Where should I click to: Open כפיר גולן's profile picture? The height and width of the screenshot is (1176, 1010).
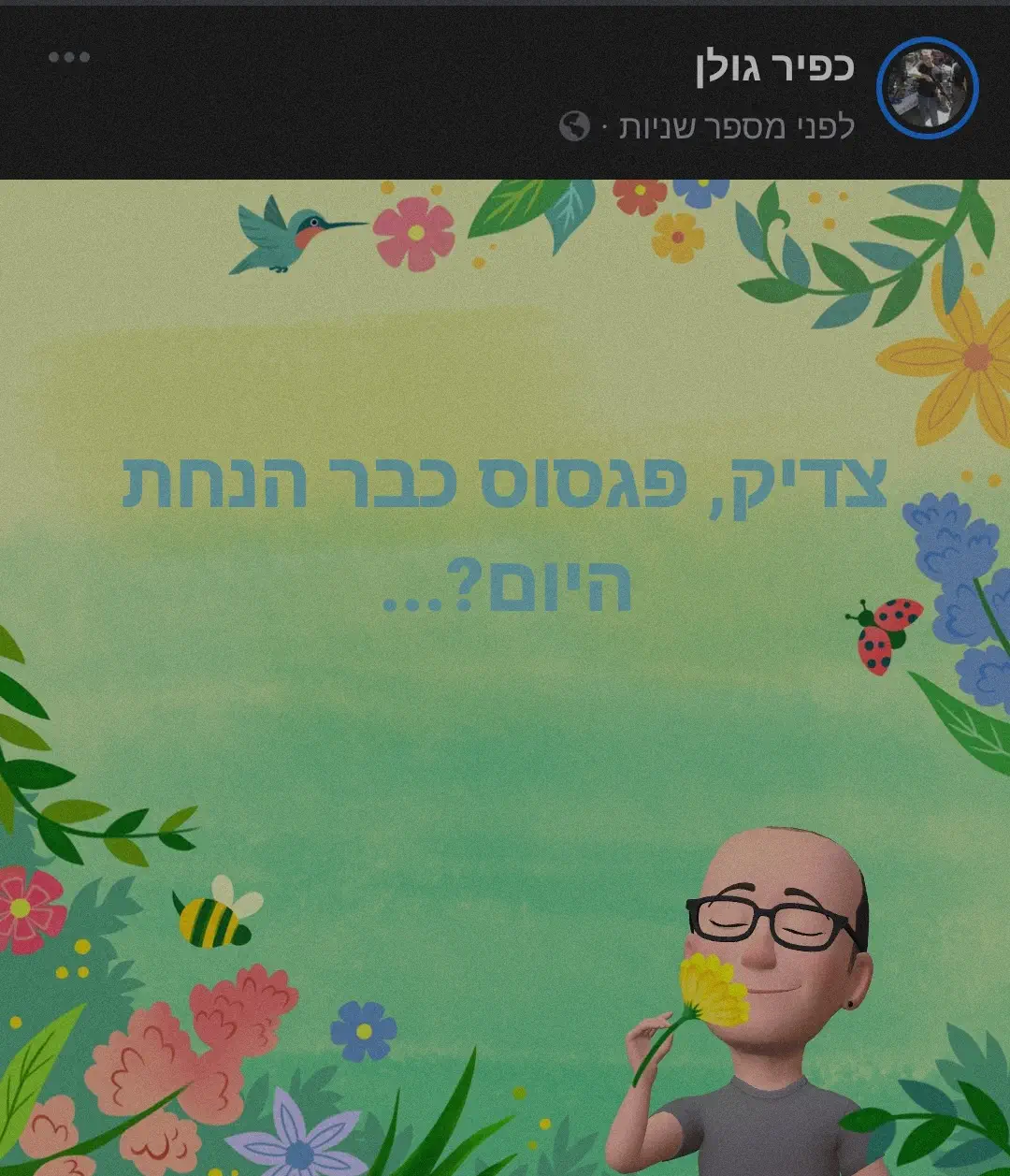(x=927, y=88)
